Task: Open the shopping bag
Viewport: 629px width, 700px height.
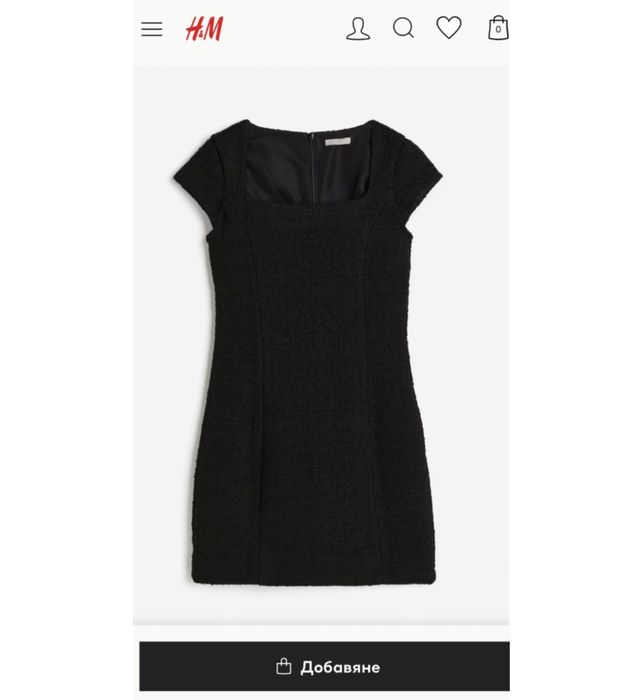Action: [x=497, y=28]
